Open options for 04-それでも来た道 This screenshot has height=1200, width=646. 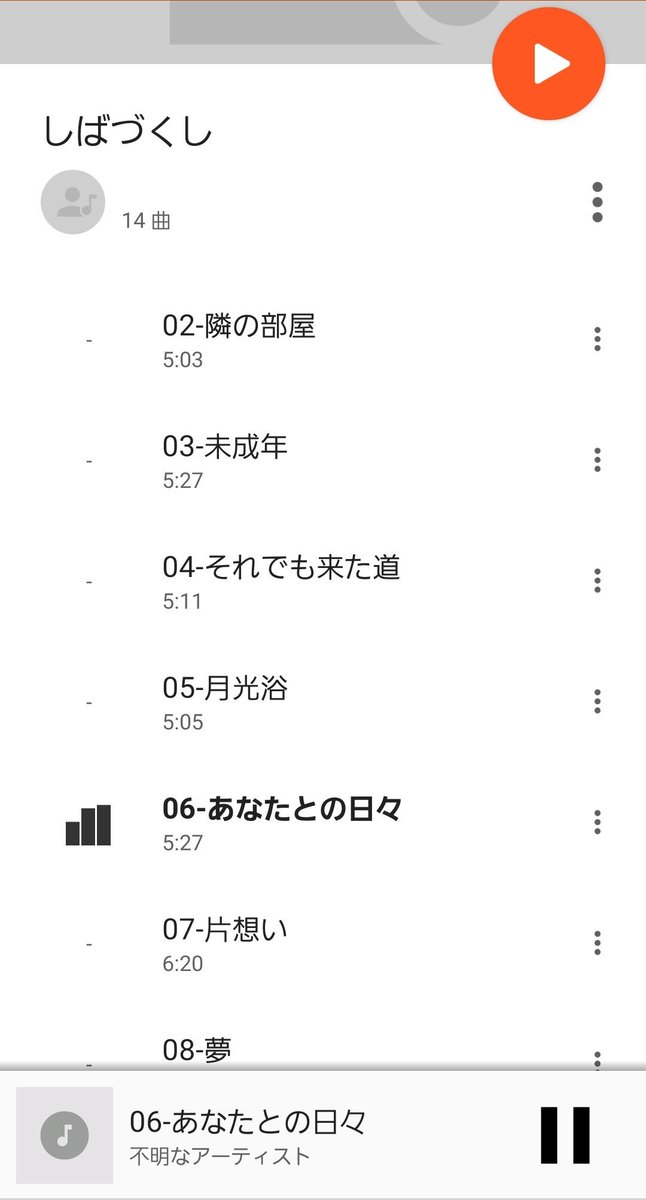coord(597,581)
